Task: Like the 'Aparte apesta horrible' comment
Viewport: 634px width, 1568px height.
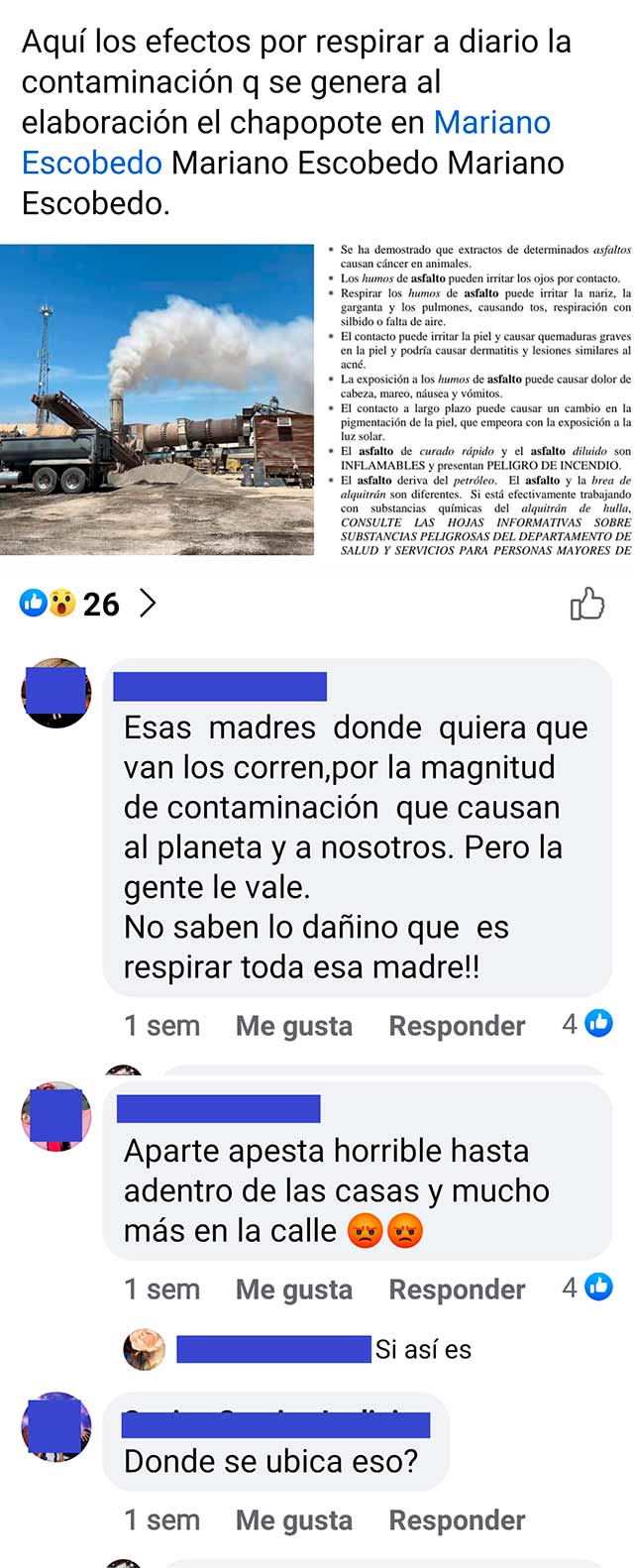Action: coord(293,1289)
